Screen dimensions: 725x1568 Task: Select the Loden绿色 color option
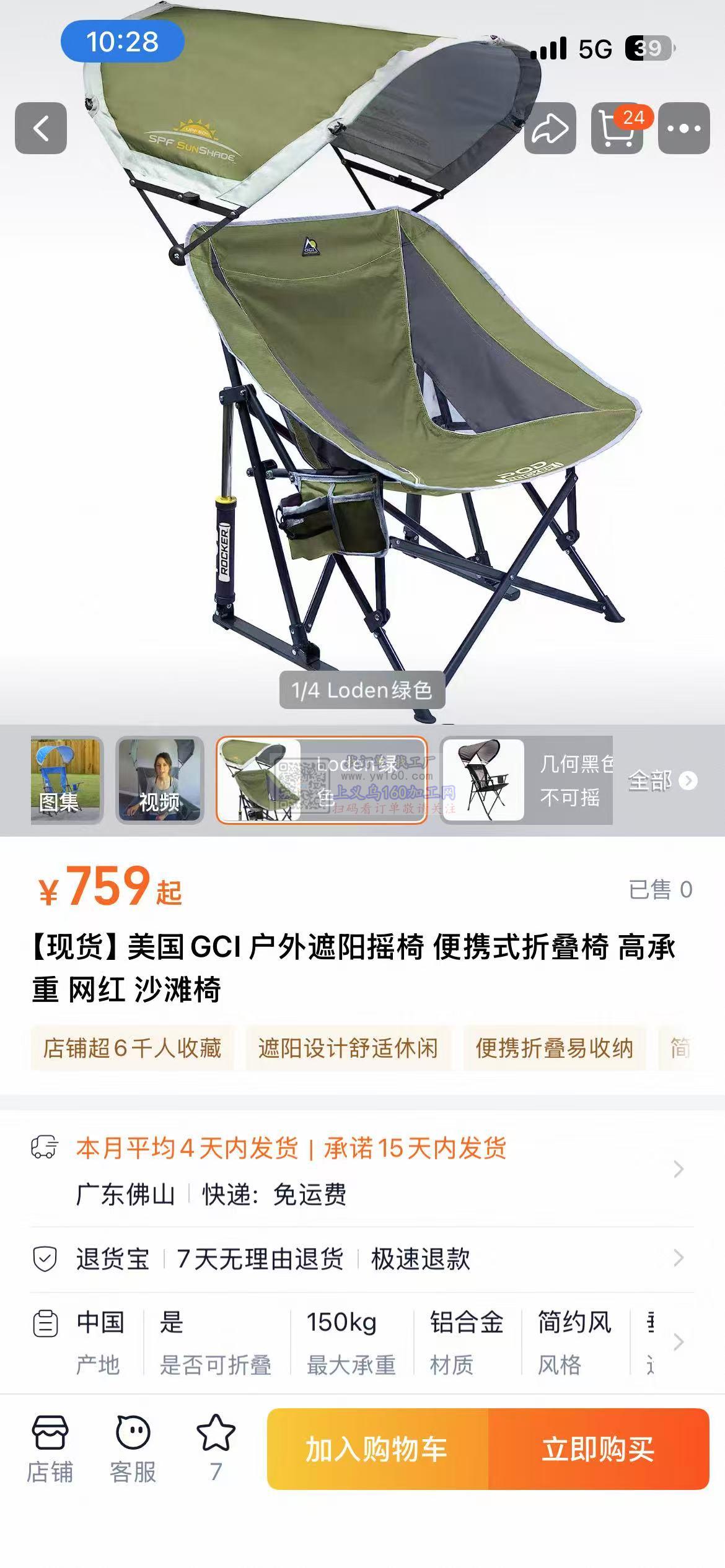click(321, 780)
